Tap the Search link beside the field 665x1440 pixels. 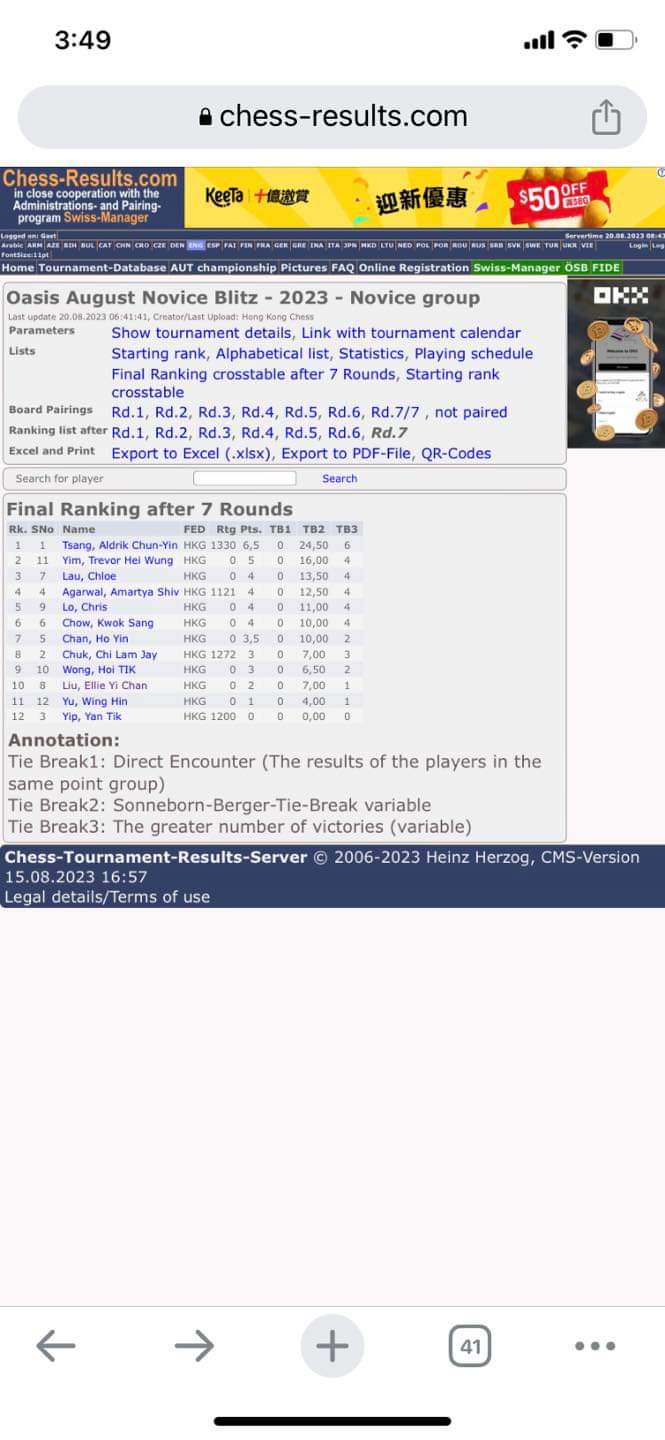[339, 479]
